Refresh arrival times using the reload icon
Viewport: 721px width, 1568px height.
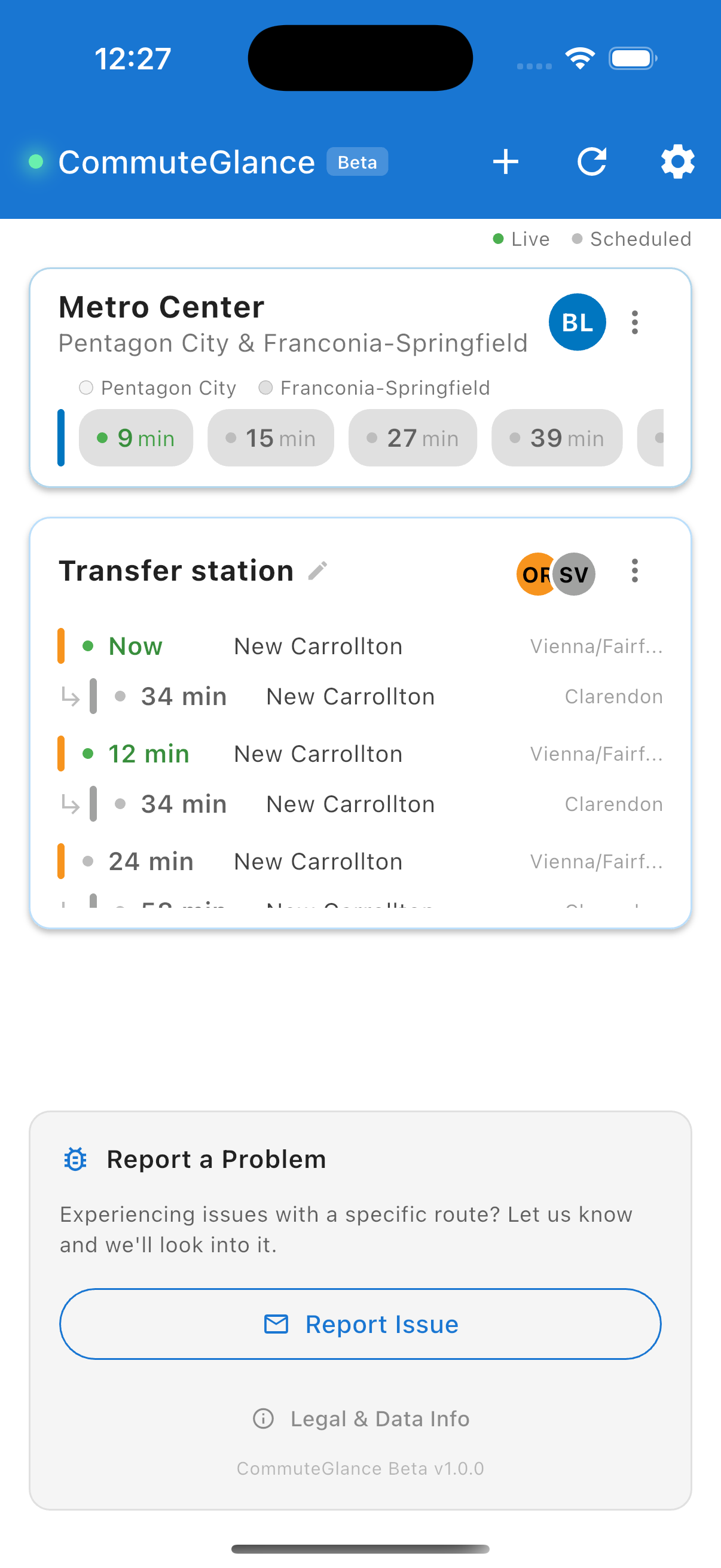click(x=592, y=161)
